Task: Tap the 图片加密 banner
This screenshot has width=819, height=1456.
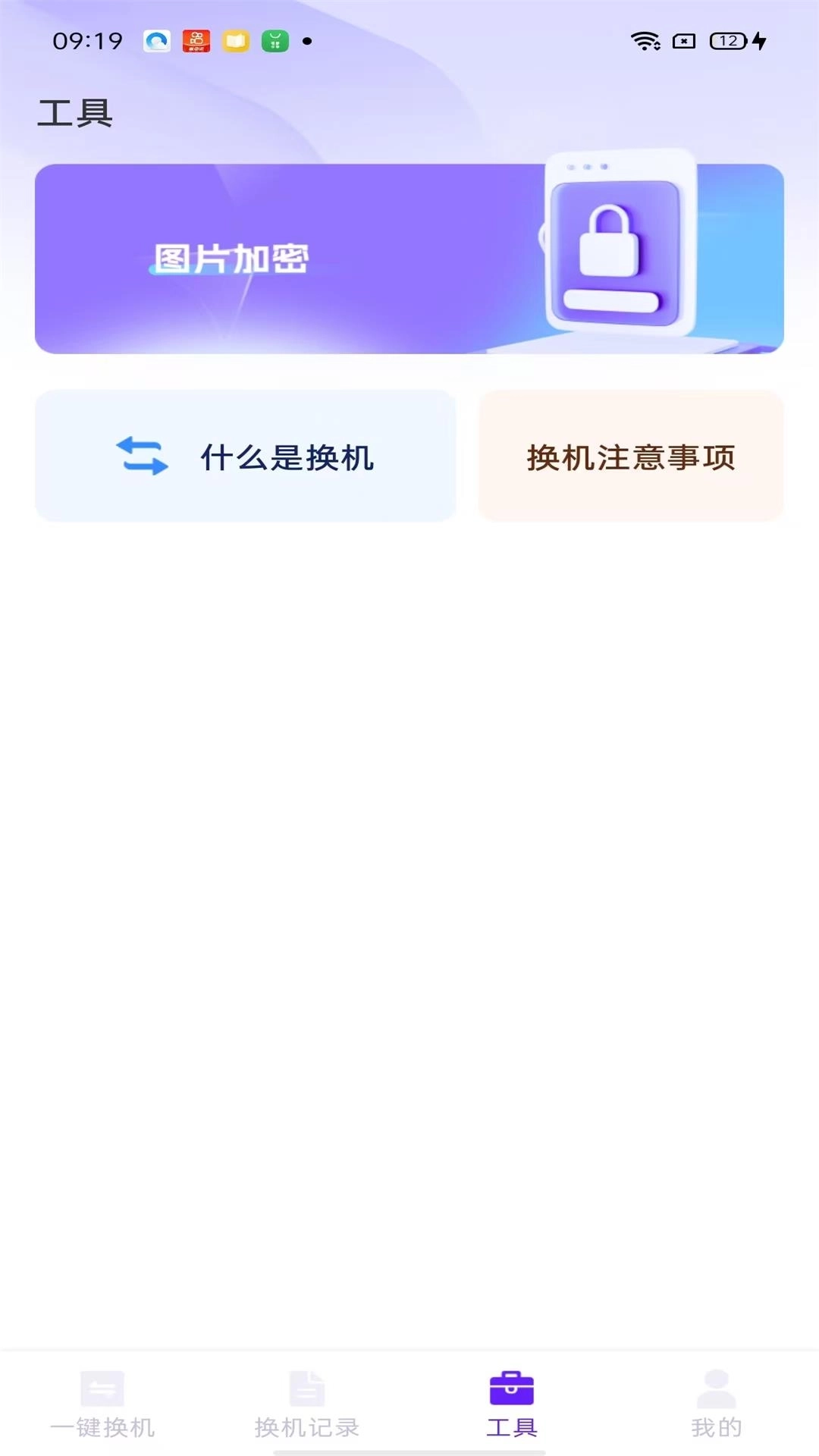Action: [x=409, y=256]
